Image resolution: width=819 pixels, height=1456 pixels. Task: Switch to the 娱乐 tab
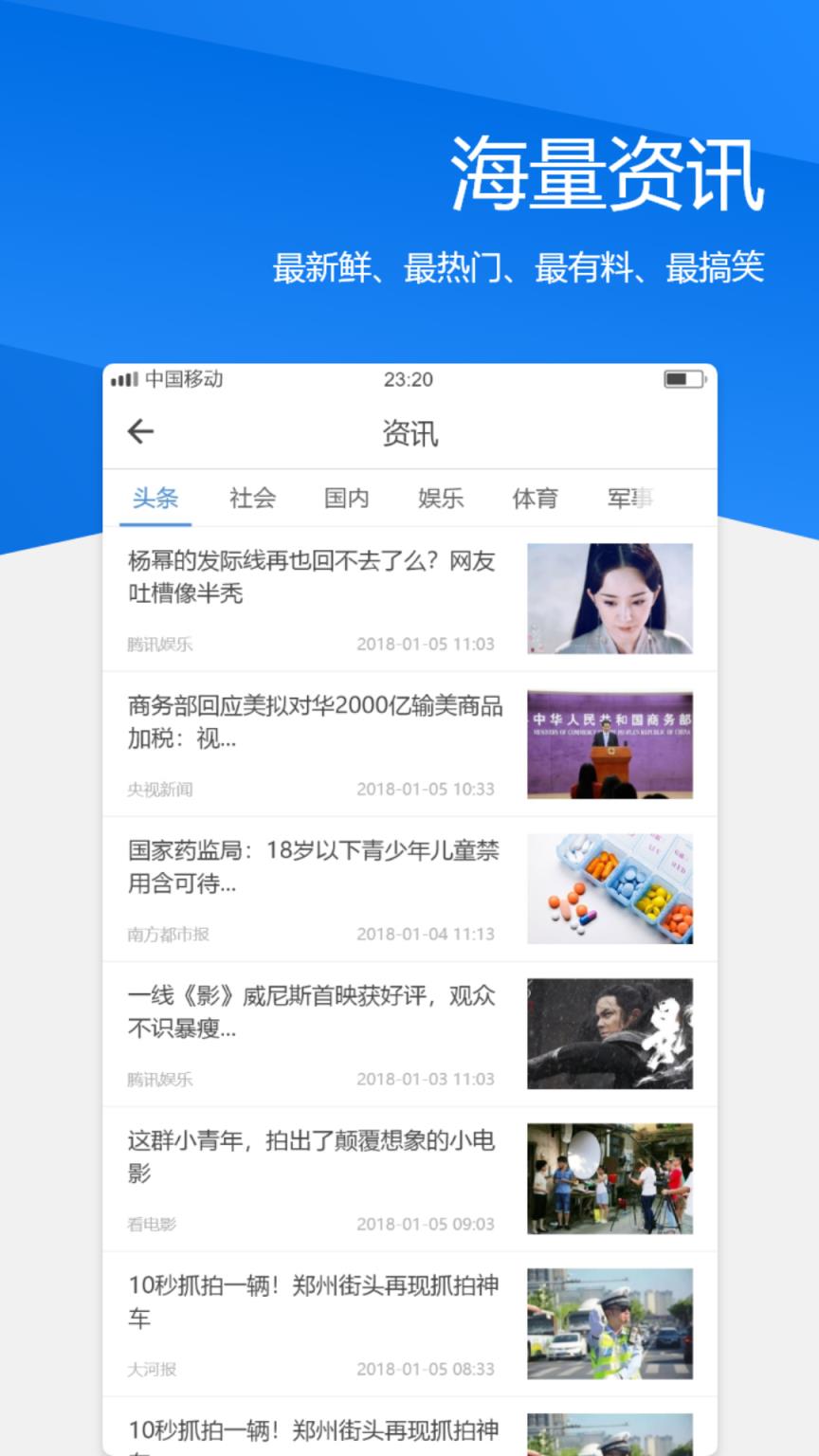(x=440, y=499)
